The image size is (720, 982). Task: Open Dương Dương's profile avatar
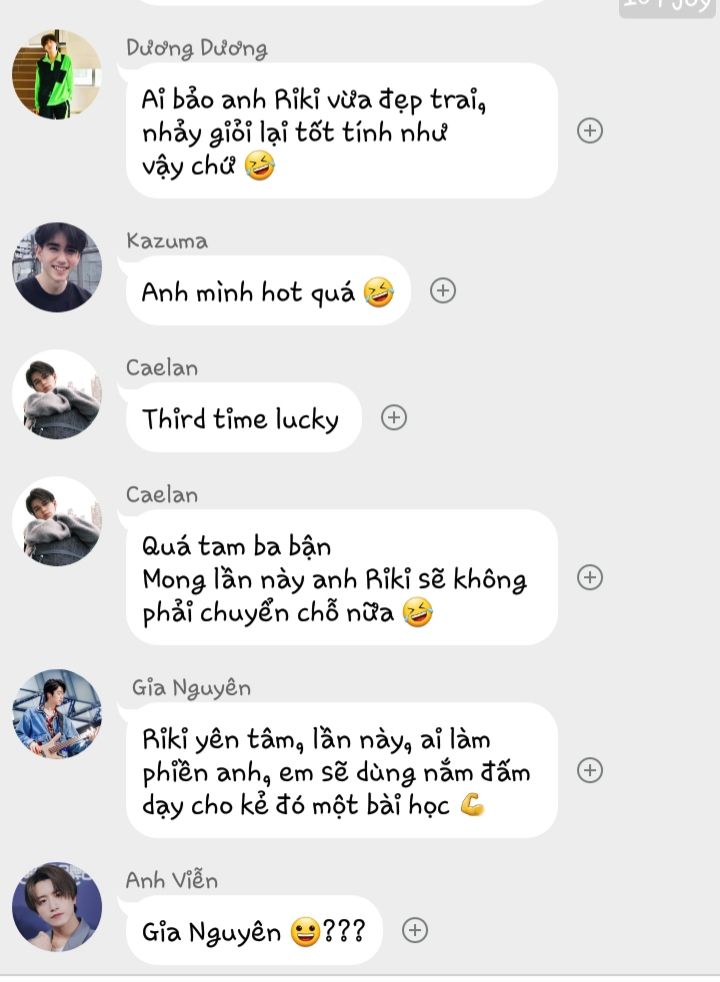coord(56,75)
